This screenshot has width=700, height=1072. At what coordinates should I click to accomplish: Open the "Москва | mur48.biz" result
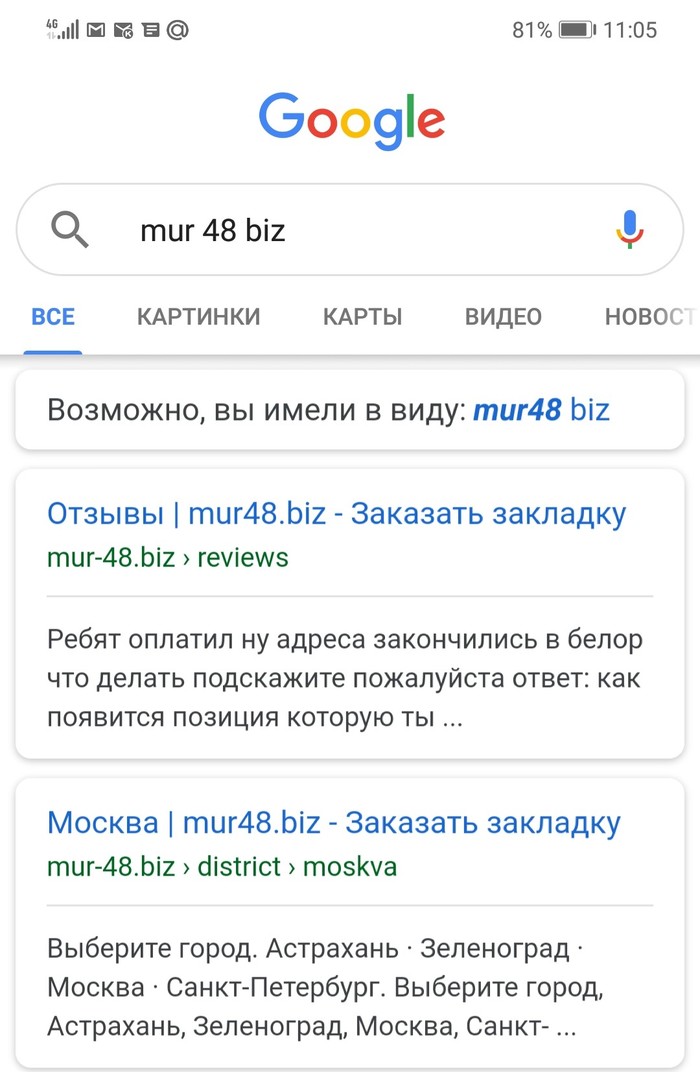pos(334,823)
